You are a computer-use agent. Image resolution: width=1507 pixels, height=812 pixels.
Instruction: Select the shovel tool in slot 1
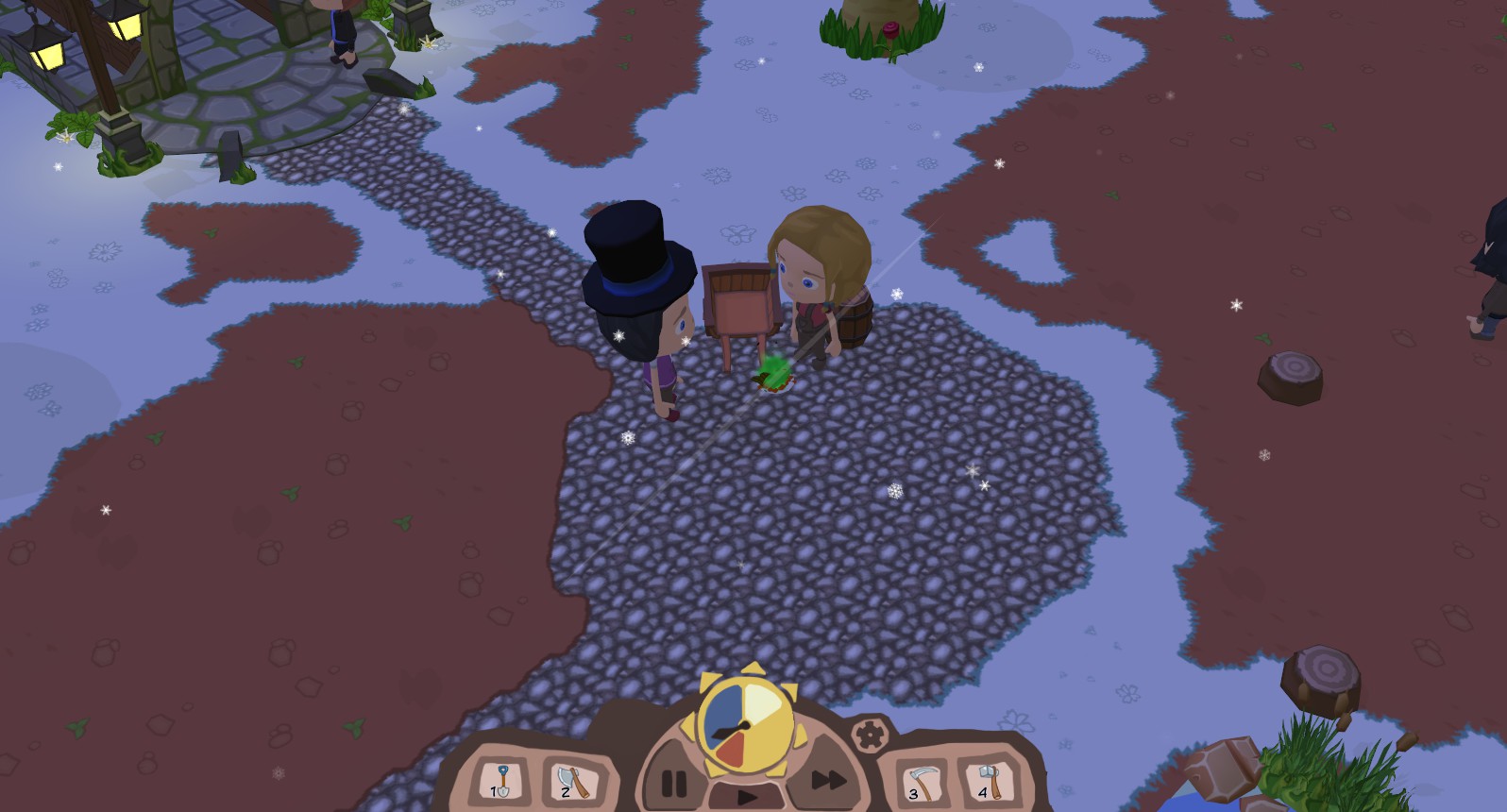coord(501,781)
